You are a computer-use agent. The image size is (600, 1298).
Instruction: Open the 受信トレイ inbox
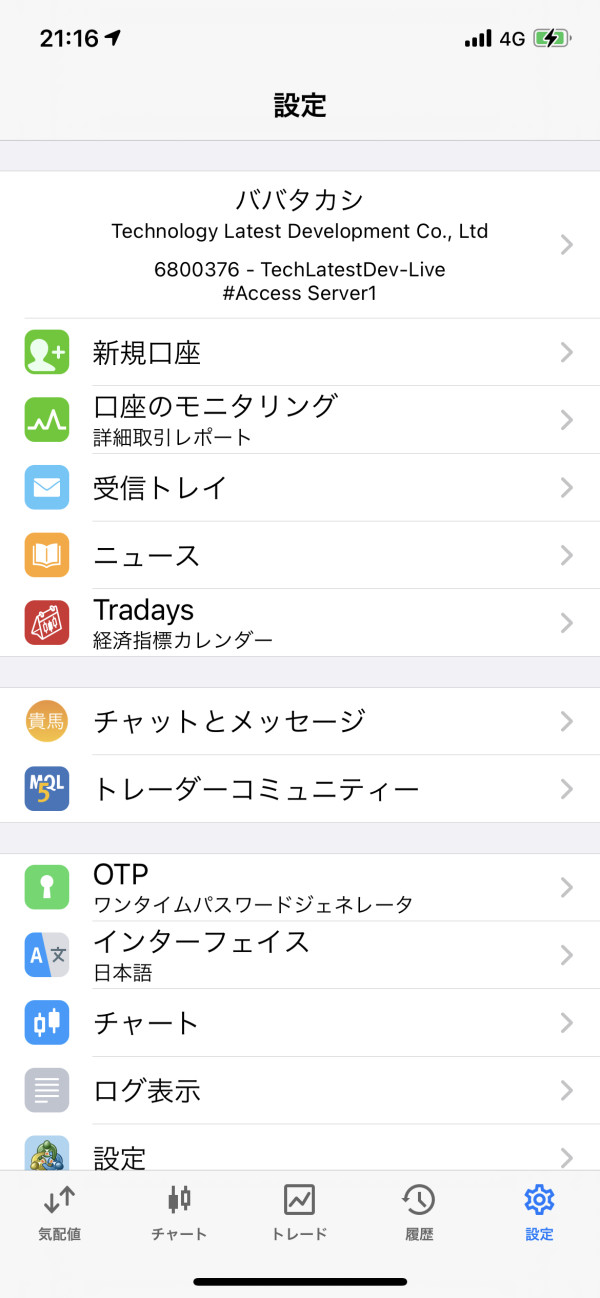tap(300, 487)
